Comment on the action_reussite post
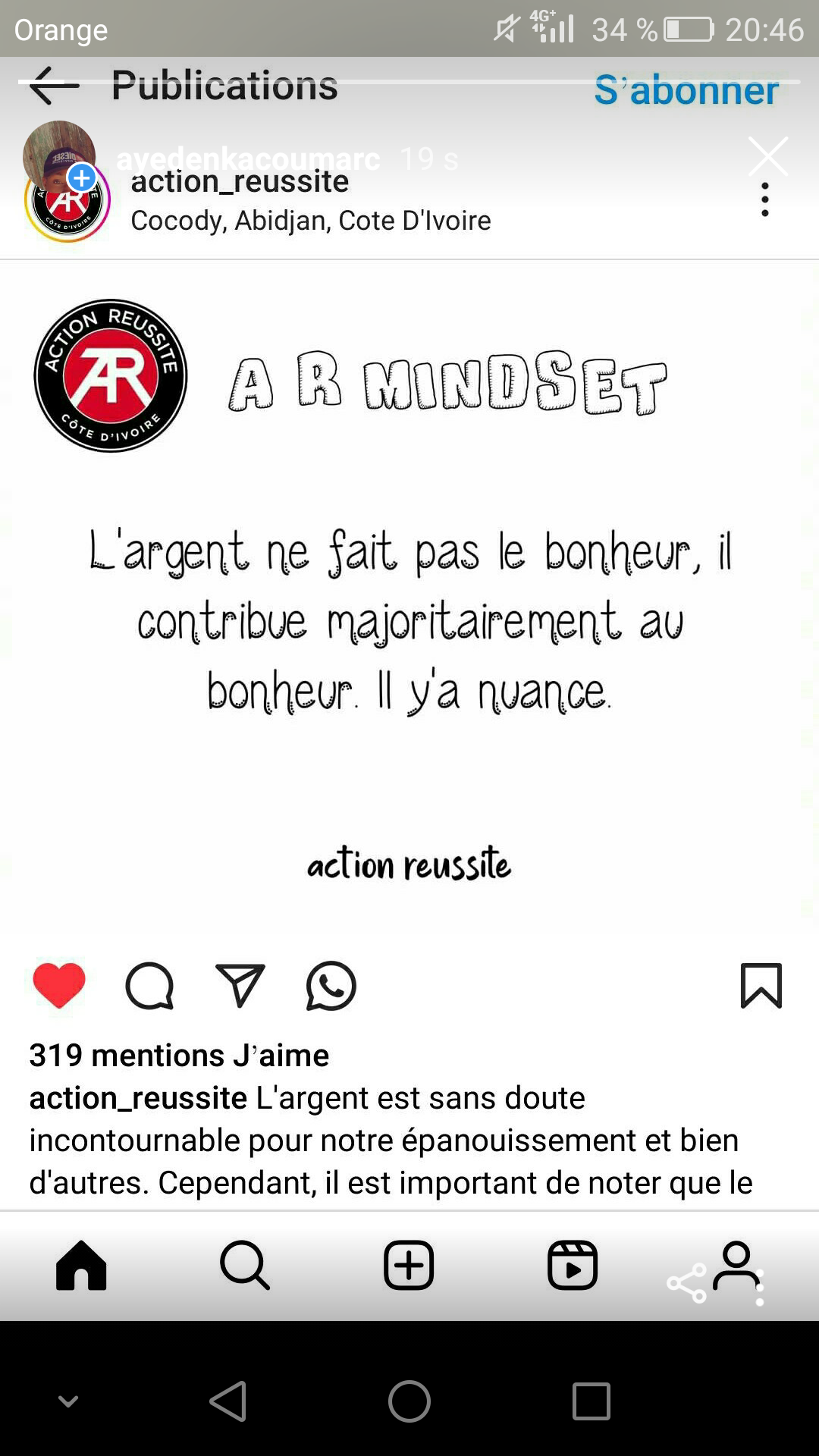819x1456 pixels. click(x=149, y=986)
